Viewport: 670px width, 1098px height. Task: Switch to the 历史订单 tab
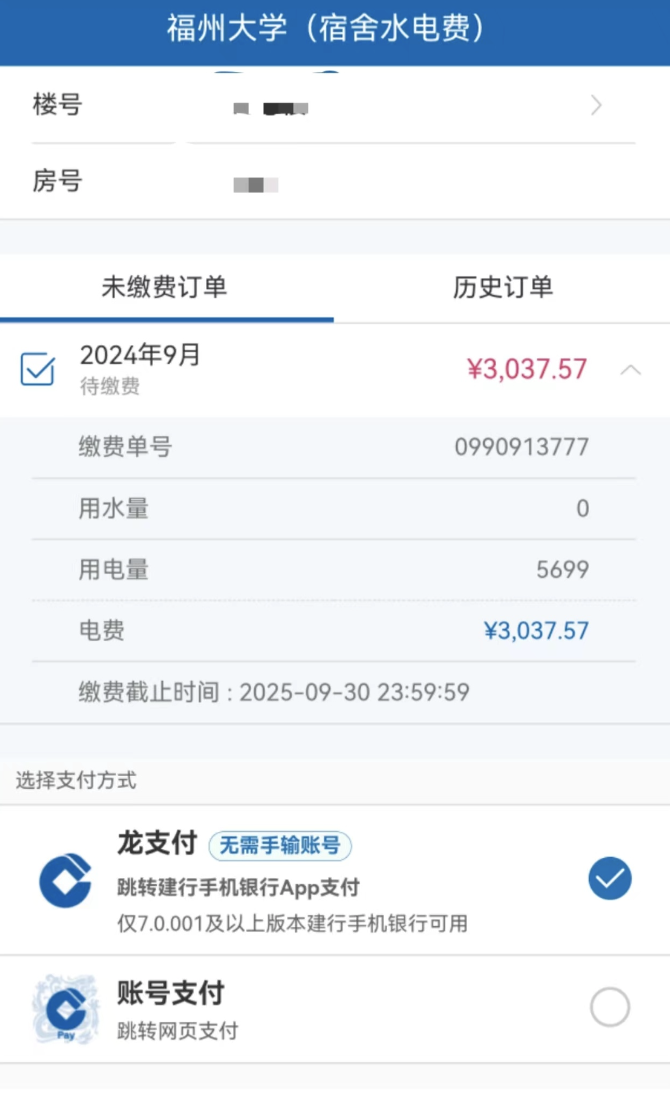tap(502, 288)
